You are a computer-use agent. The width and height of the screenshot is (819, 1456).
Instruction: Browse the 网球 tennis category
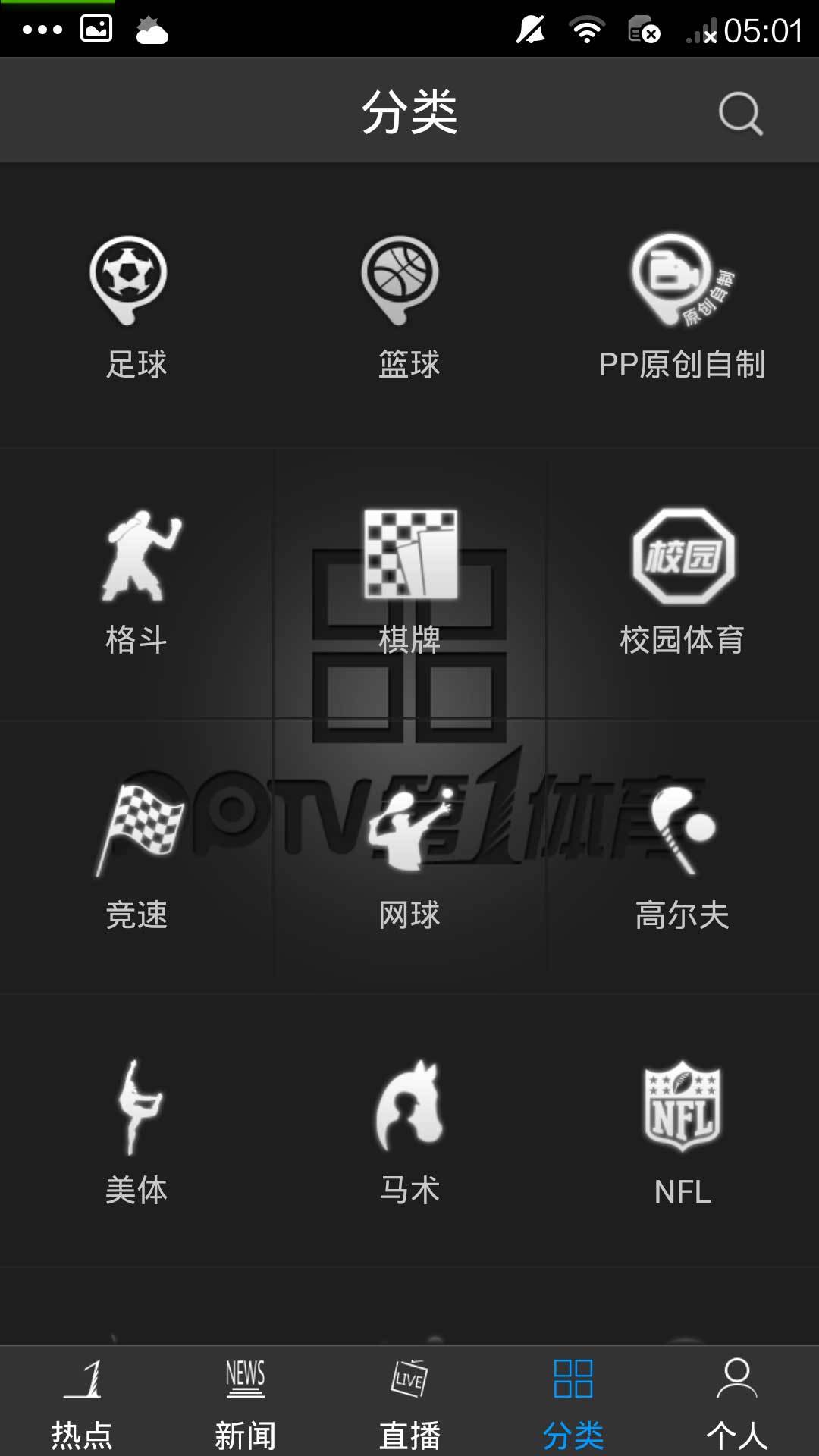[409, 857]
